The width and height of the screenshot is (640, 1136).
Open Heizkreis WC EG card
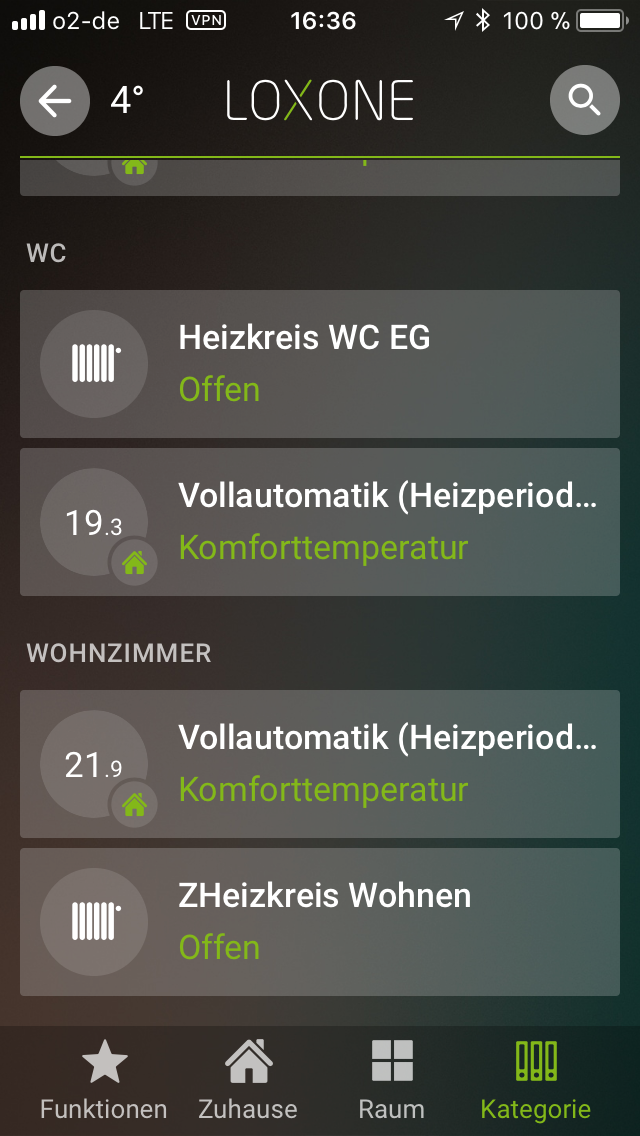pyautogui.click(x=320, y=364)
